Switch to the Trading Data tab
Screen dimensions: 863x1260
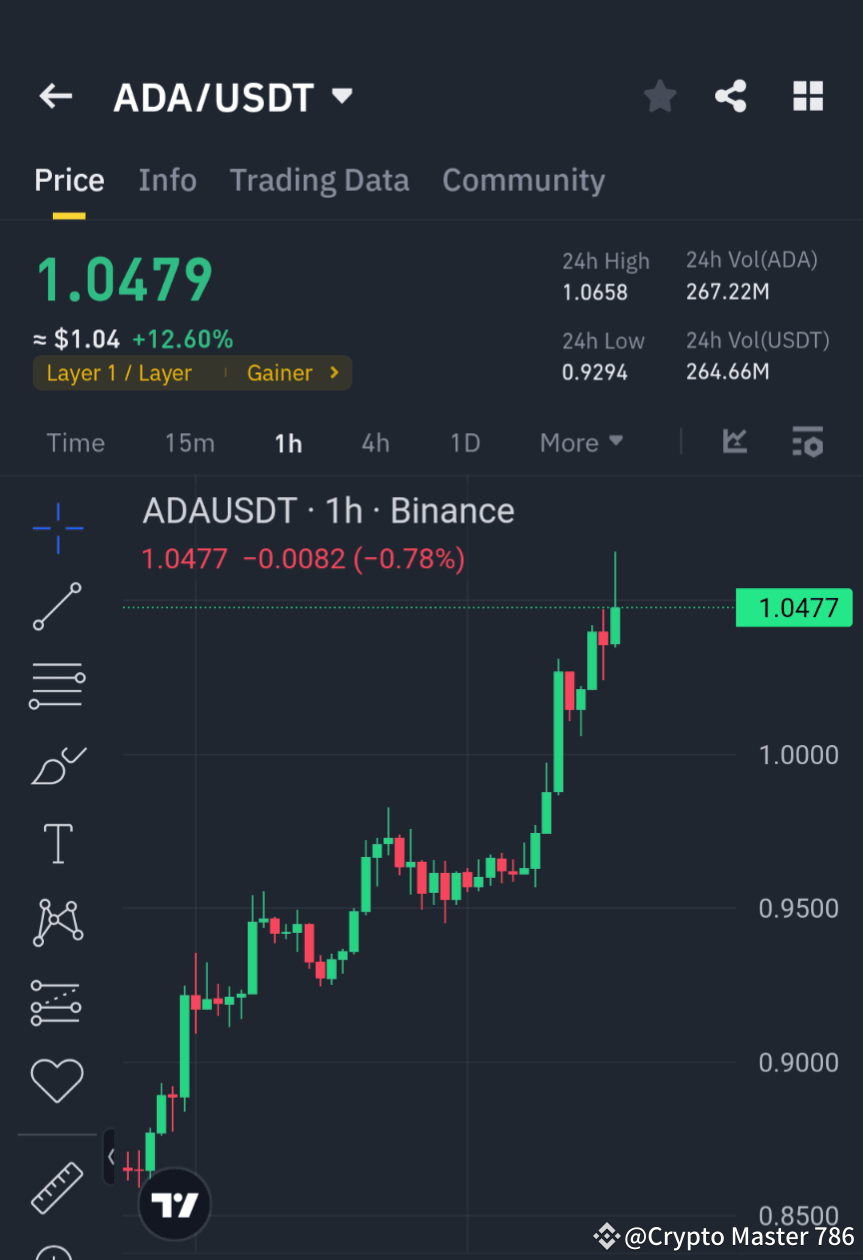point(319,180)
